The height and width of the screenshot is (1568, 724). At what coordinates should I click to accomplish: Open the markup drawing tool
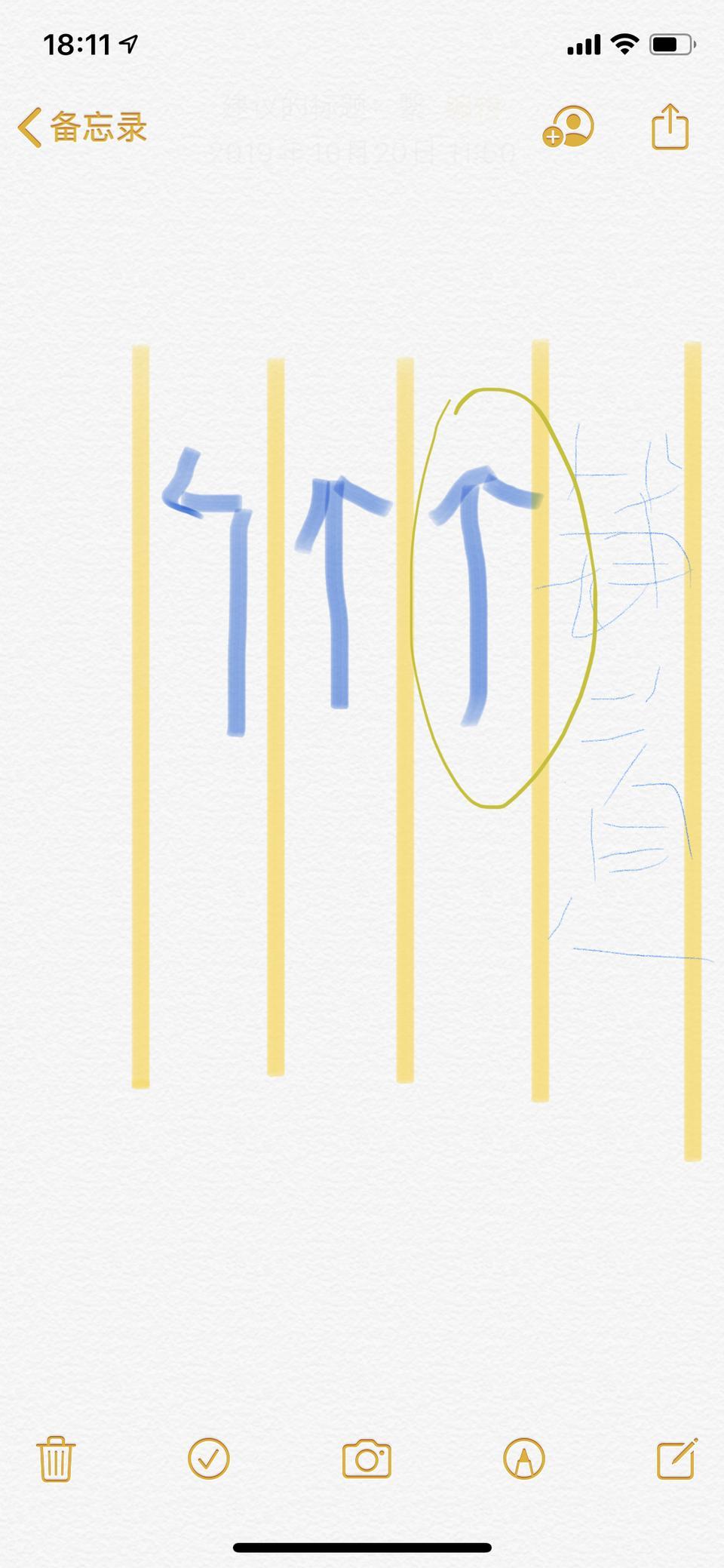pos(524,1459)
